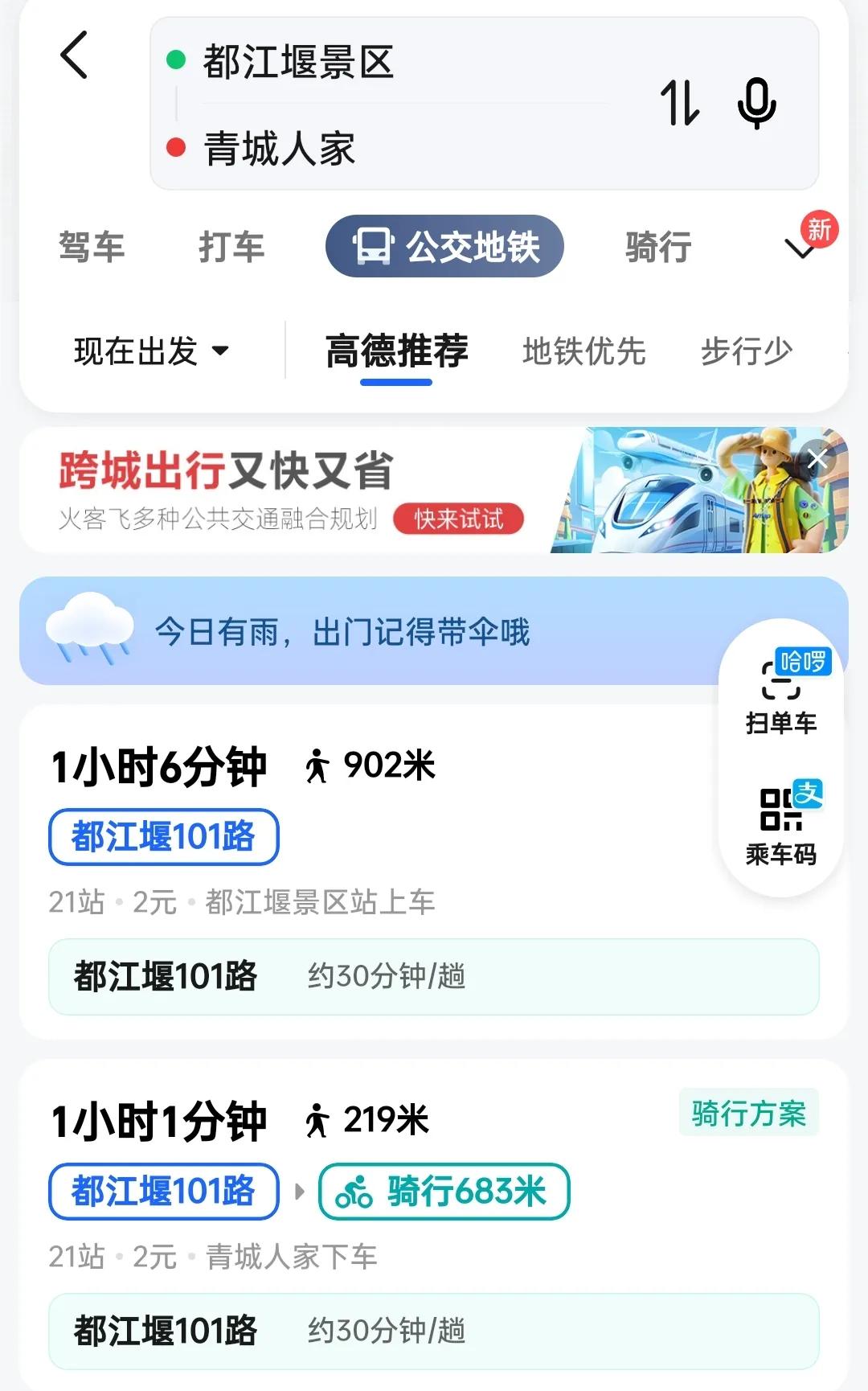This screenshot has height=1391, width=868.
Task: Tap the 快来试试 button on the banner
Action: tap(458, 519)
